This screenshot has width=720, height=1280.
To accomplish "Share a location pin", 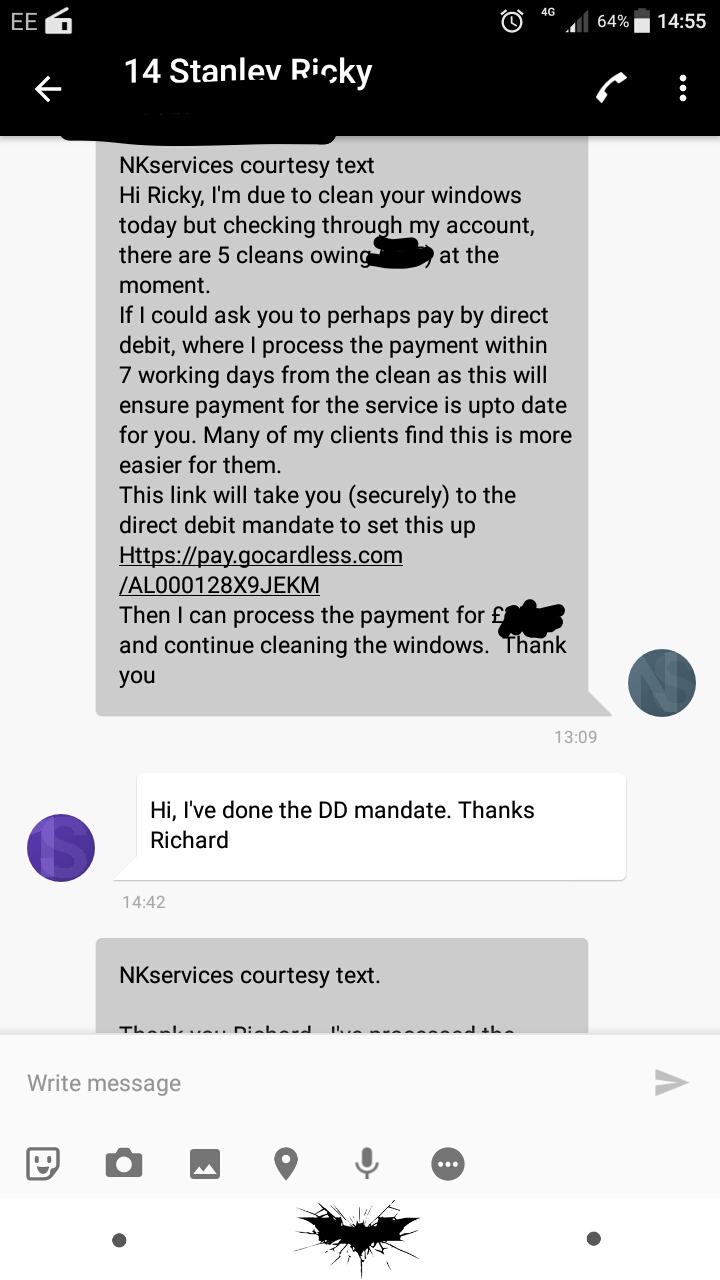I will tap(286, 1163).
